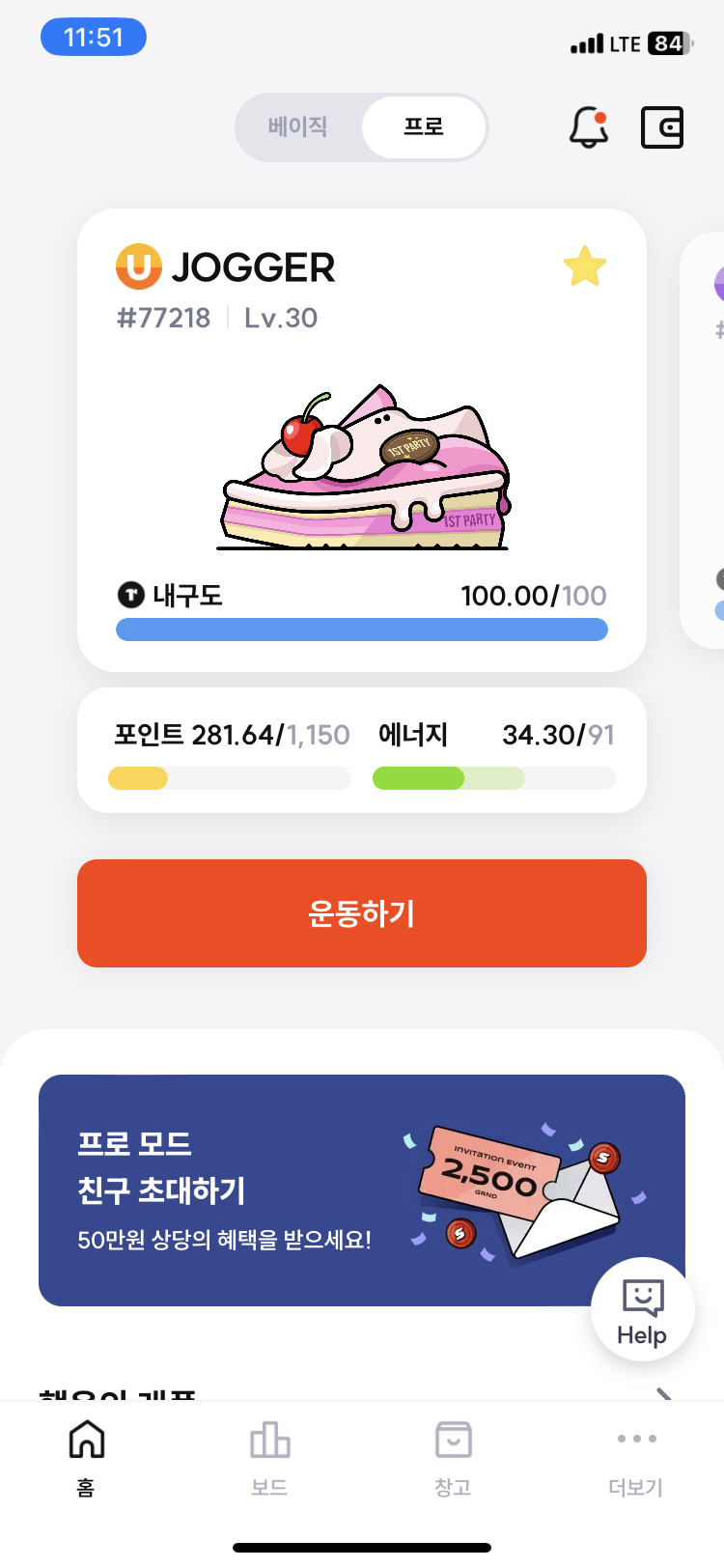Open the wallet icon
This screenshot has width=724, height=1568.
(663, 126)
